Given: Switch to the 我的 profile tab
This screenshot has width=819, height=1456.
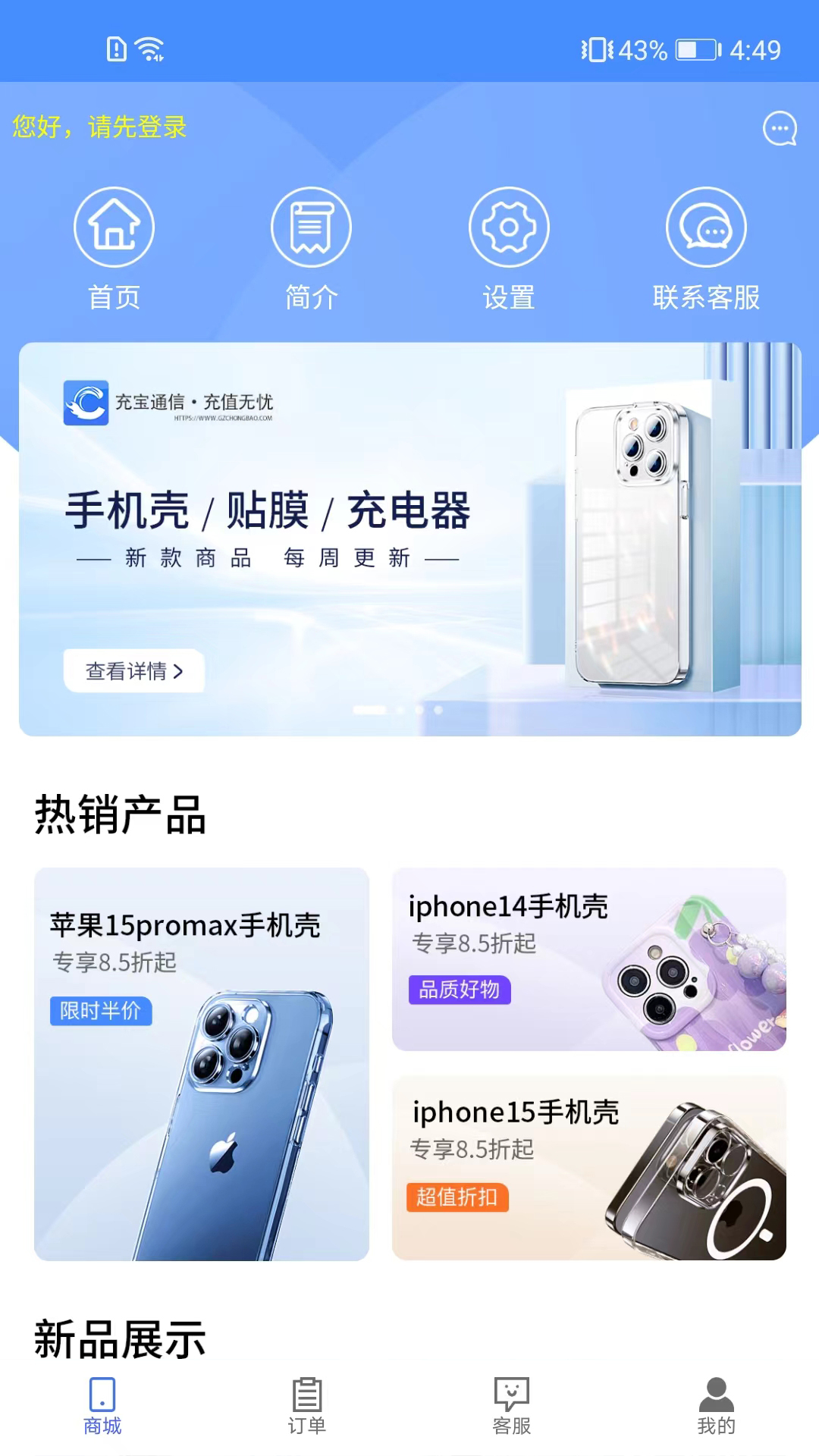Looking at the screenshot, I should tap(716, 1407).
